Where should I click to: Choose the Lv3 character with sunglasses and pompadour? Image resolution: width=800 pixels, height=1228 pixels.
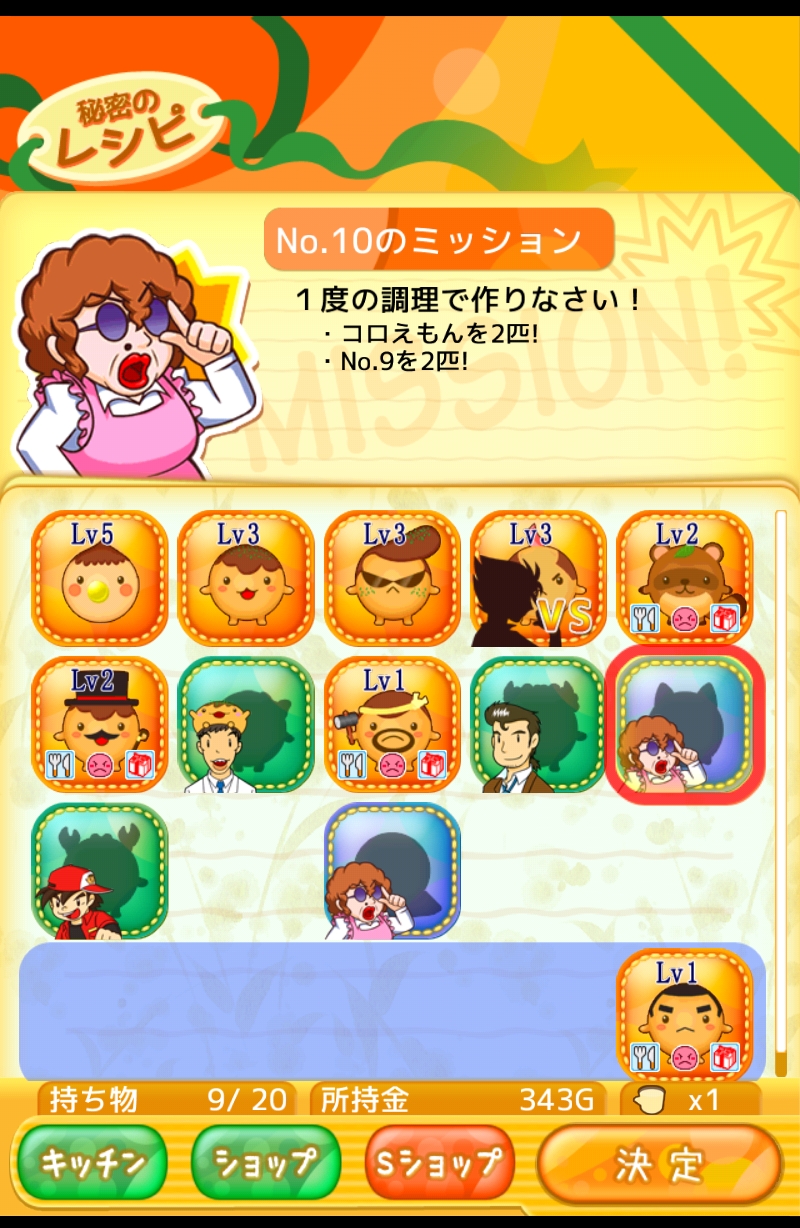point(392,578)
